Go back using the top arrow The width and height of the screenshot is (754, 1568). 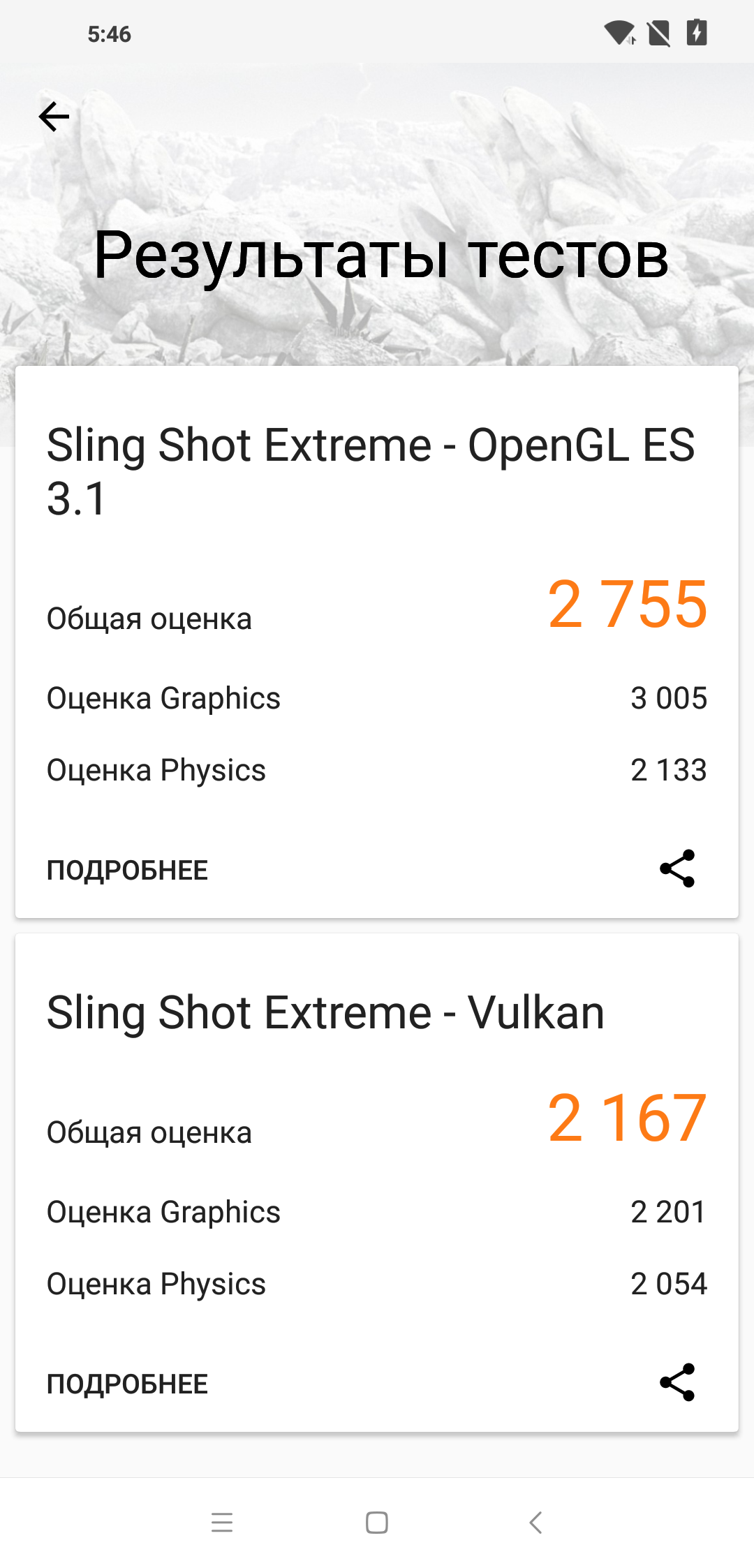point(54,117)
